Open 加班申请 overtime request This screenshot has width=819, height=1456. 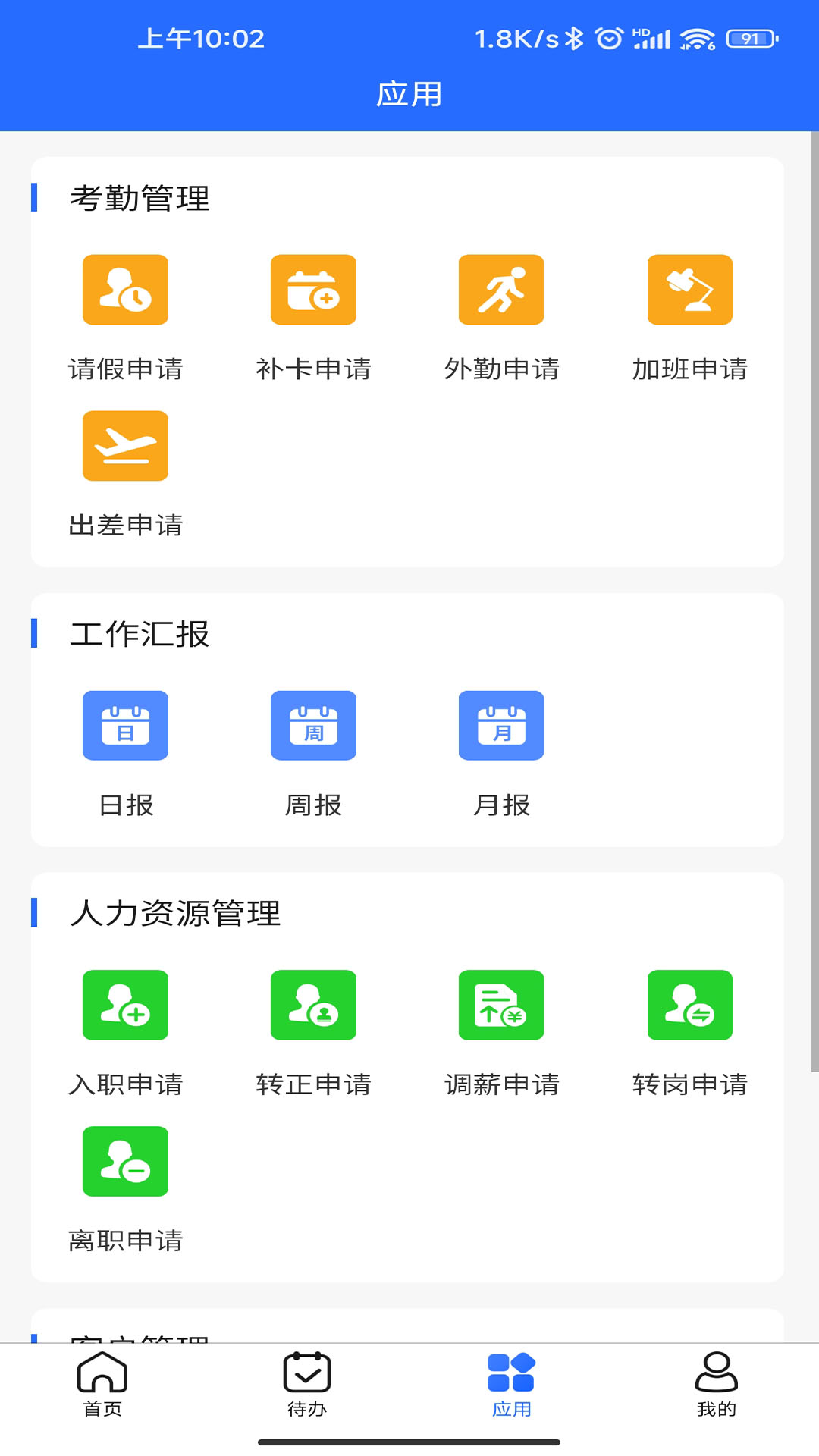pos(689,290)
